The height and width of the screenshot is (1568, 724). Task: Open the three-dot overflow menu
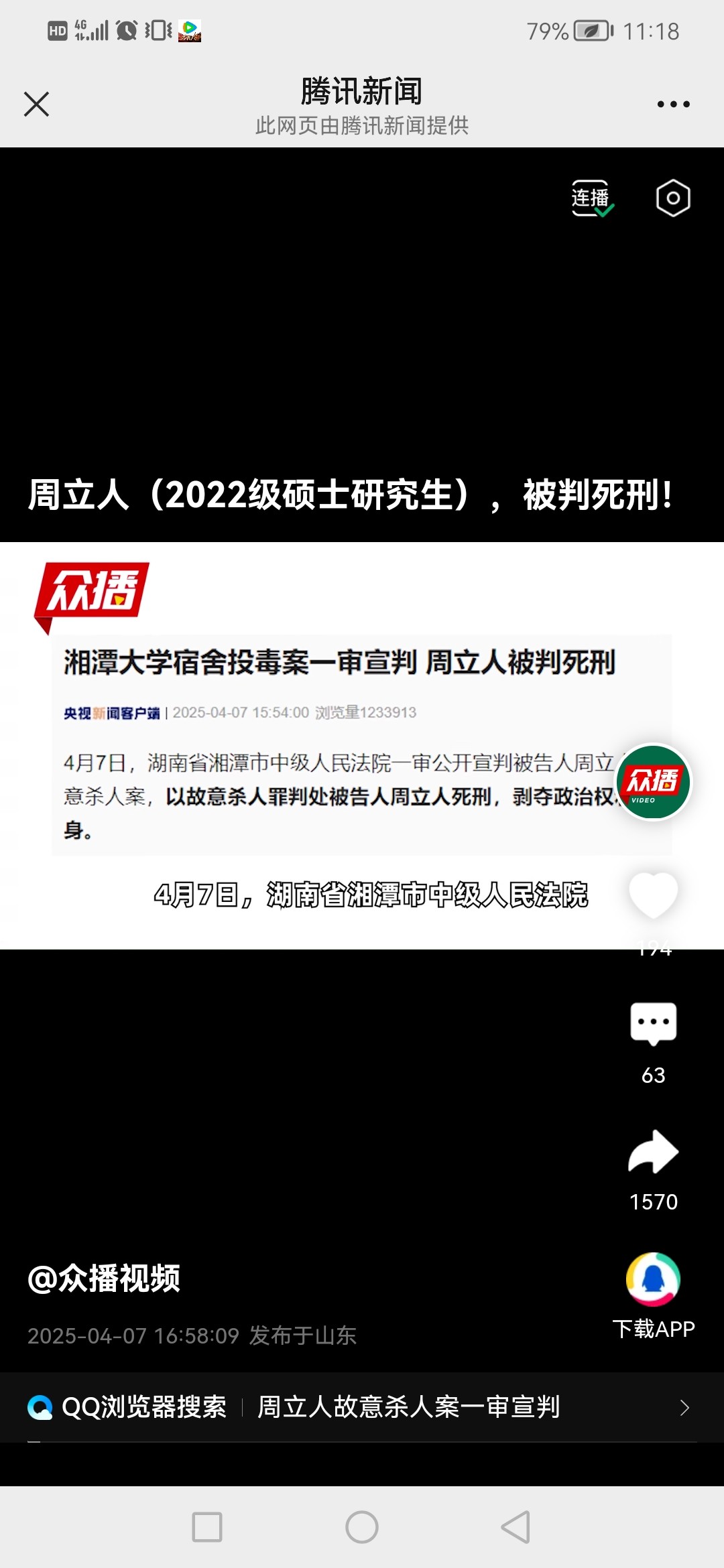[x=673, y=104]
